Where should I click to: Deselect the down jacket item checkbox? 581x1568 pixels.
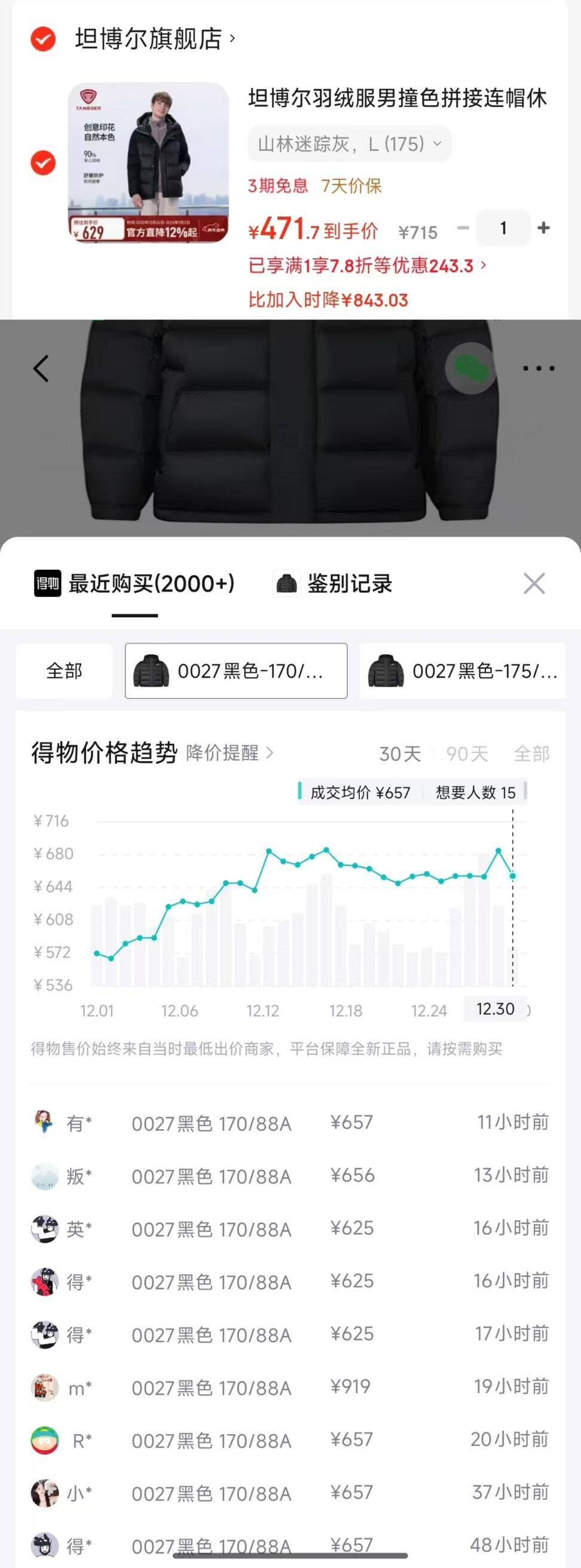43,163
